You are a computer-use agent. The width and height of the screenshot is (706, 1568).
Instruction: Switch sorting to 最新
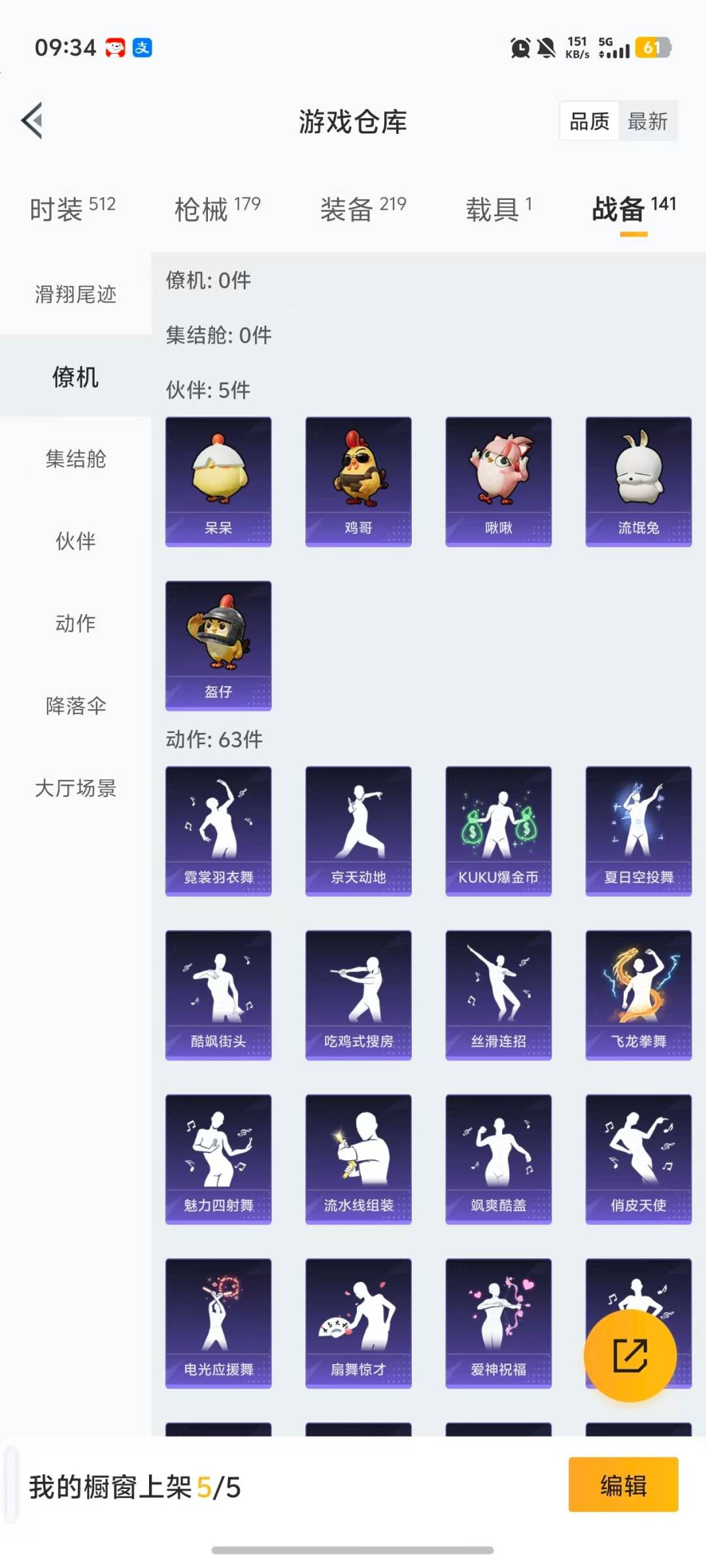[x=648, y=121]
